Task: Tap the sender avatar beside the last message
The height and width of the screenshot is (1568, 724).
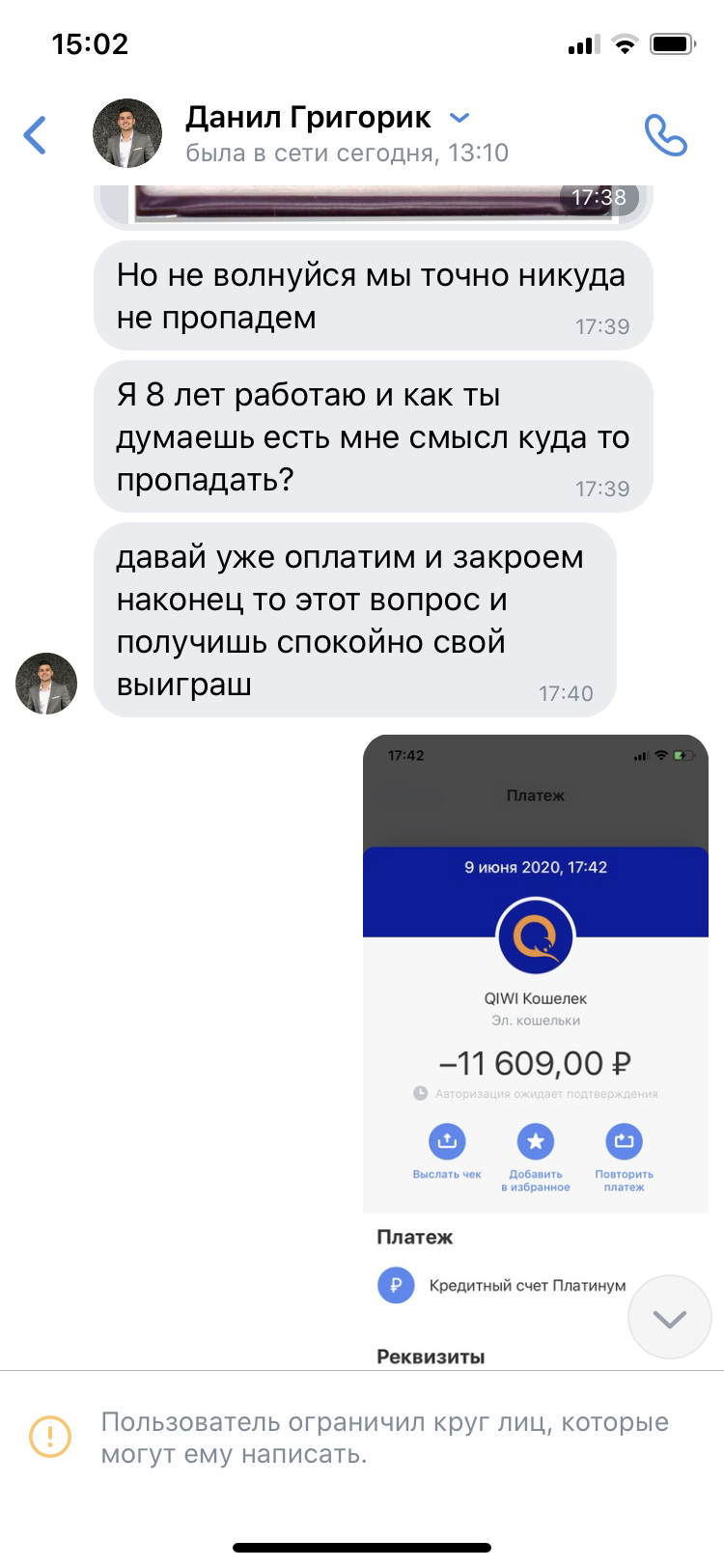Action: [x=46, y=684]
